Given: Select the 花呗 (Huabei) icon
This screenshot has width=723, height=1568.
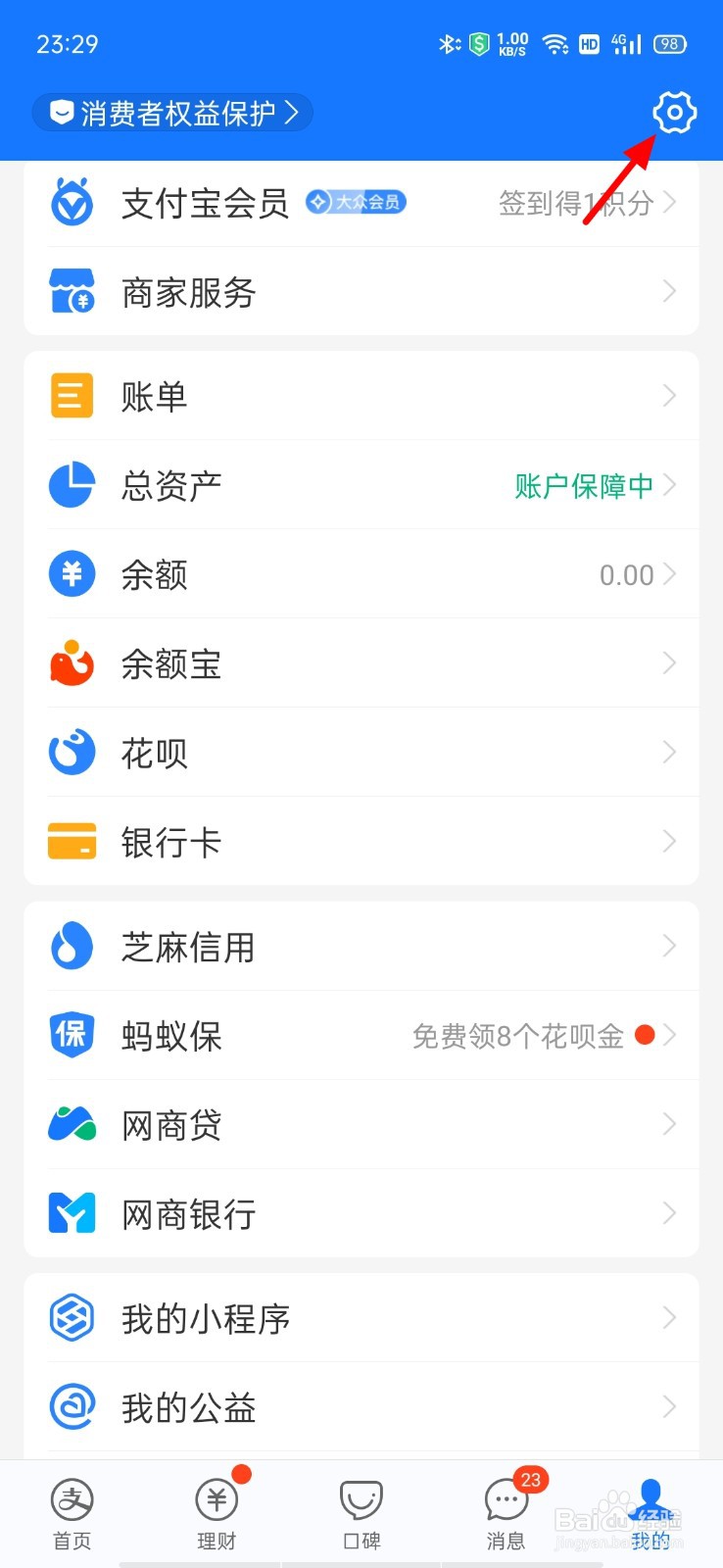Looking at the screenshot, I should coord(71,752).
